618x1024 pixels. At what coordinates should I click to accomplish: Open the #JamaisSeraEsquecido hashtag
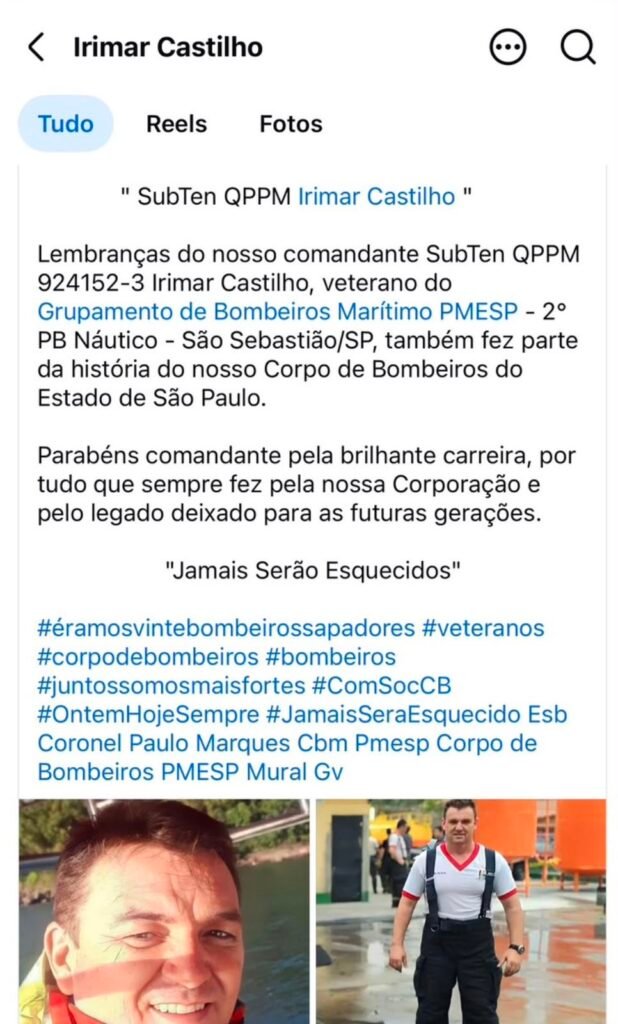click(x=393, y=714)
